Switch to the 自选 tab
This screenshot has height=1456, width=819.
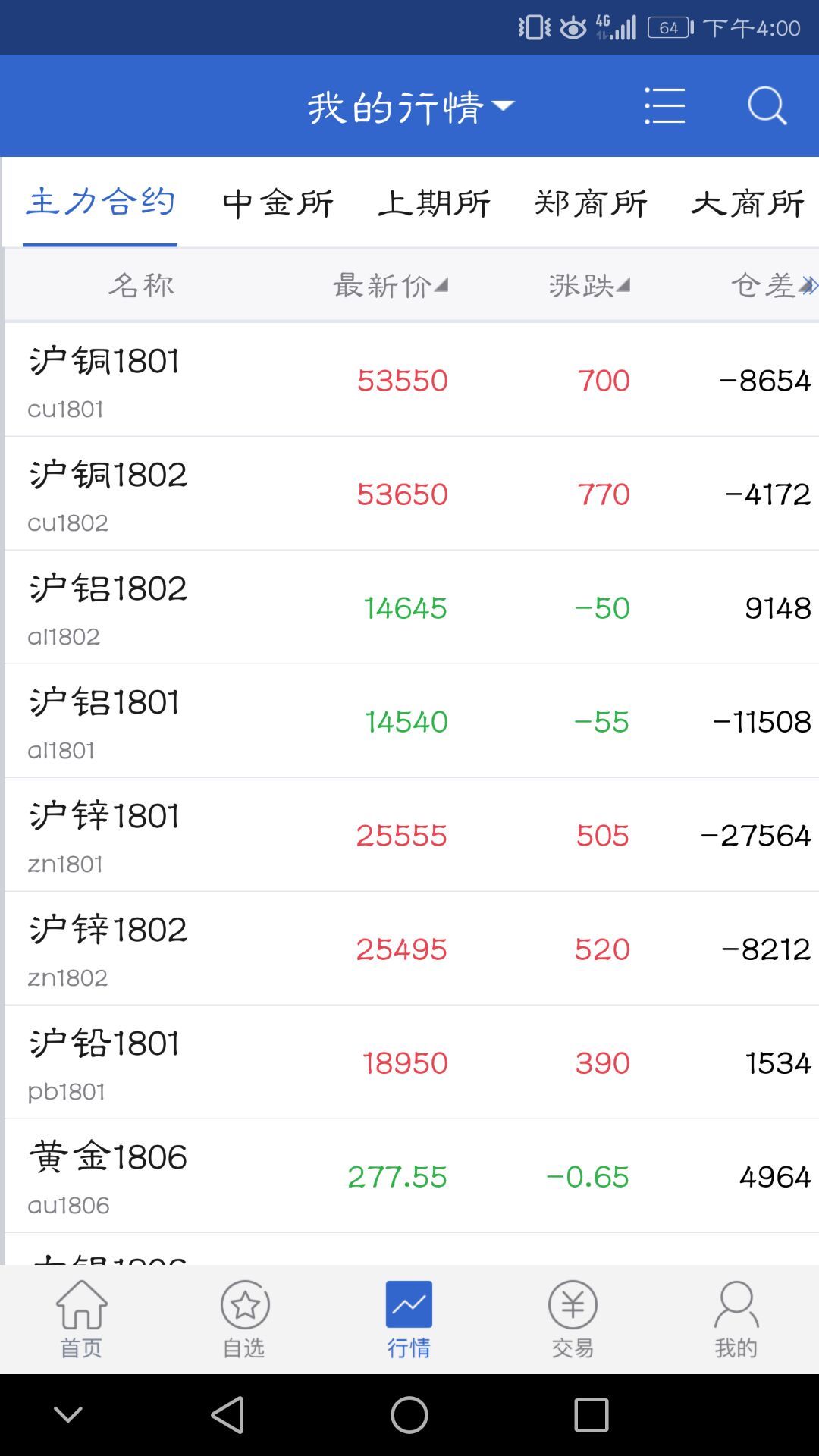coord(245,1319)
